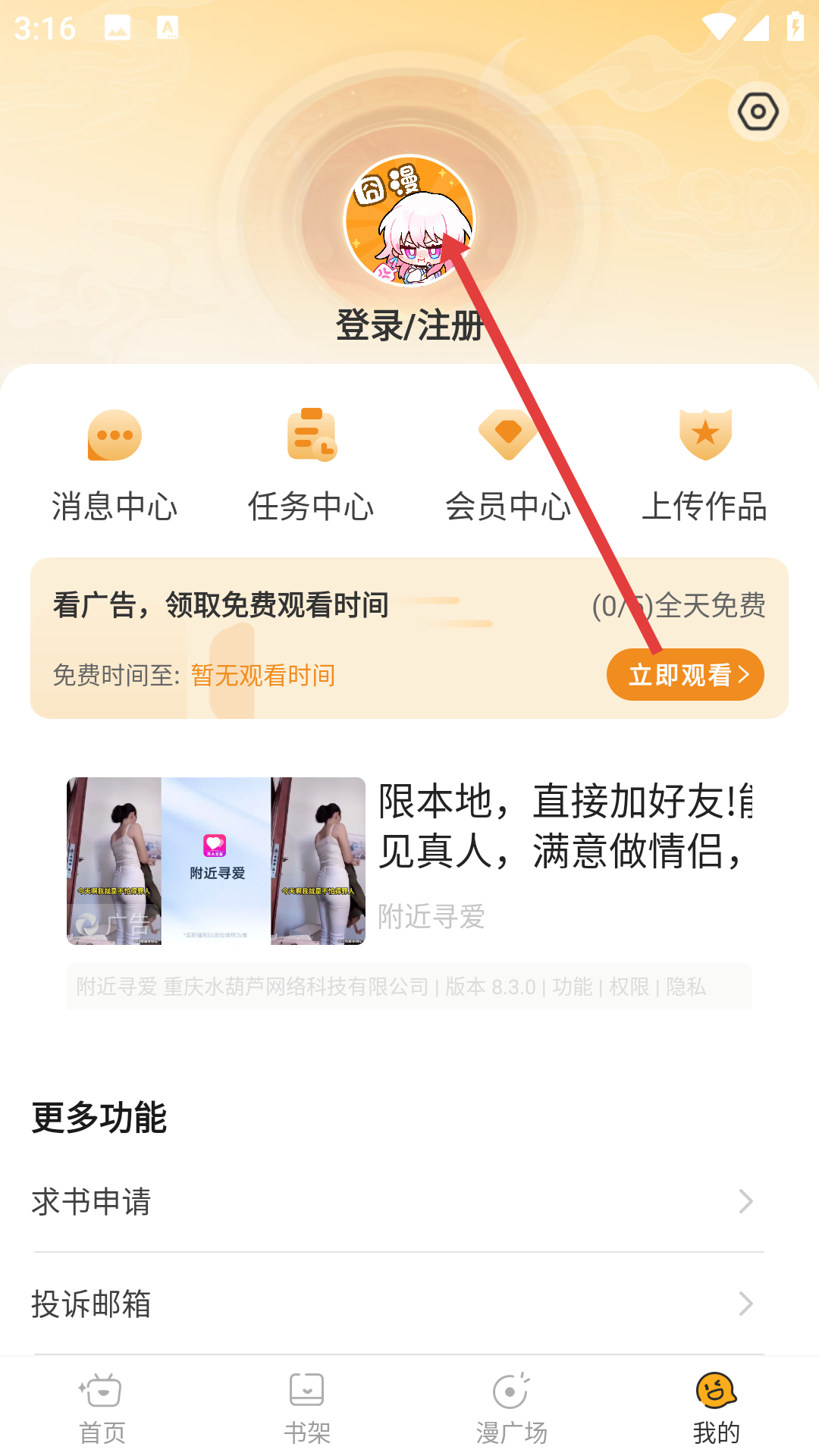The image size is (819, 1456).
Task: View the ad's 隐私 privacy link
Action: 686,987
